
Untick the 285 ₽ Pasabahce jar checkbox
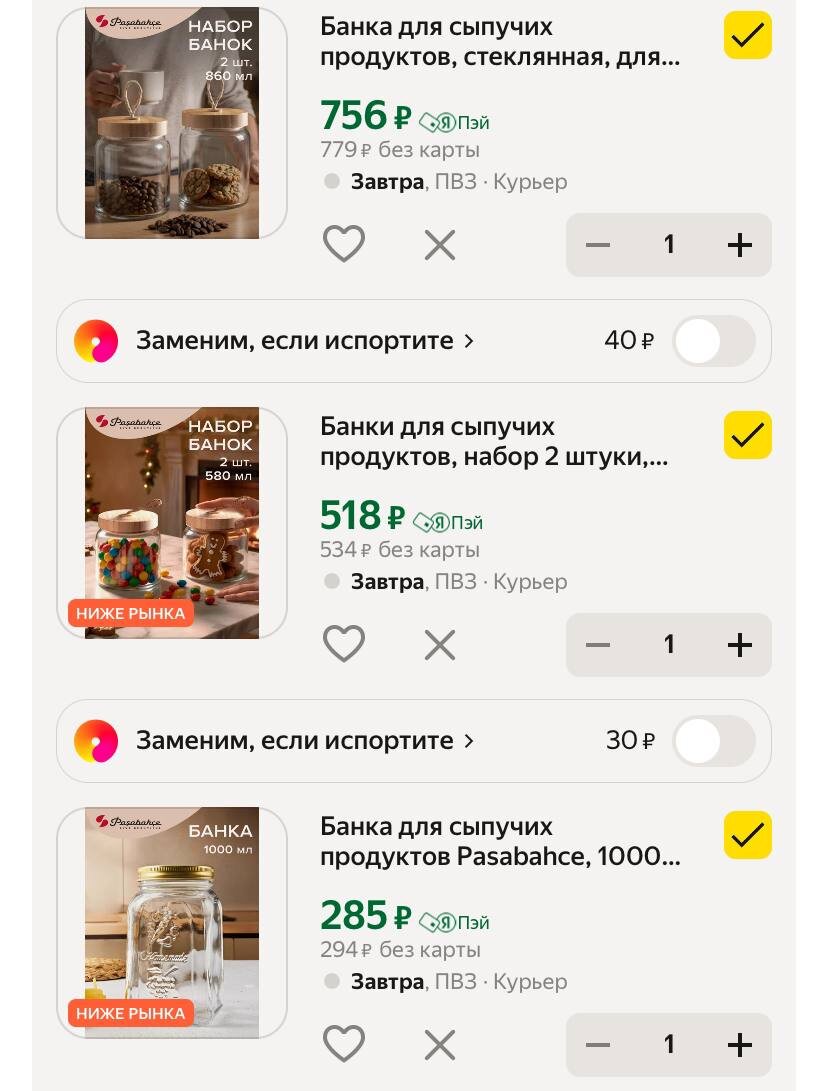(747, 835)
